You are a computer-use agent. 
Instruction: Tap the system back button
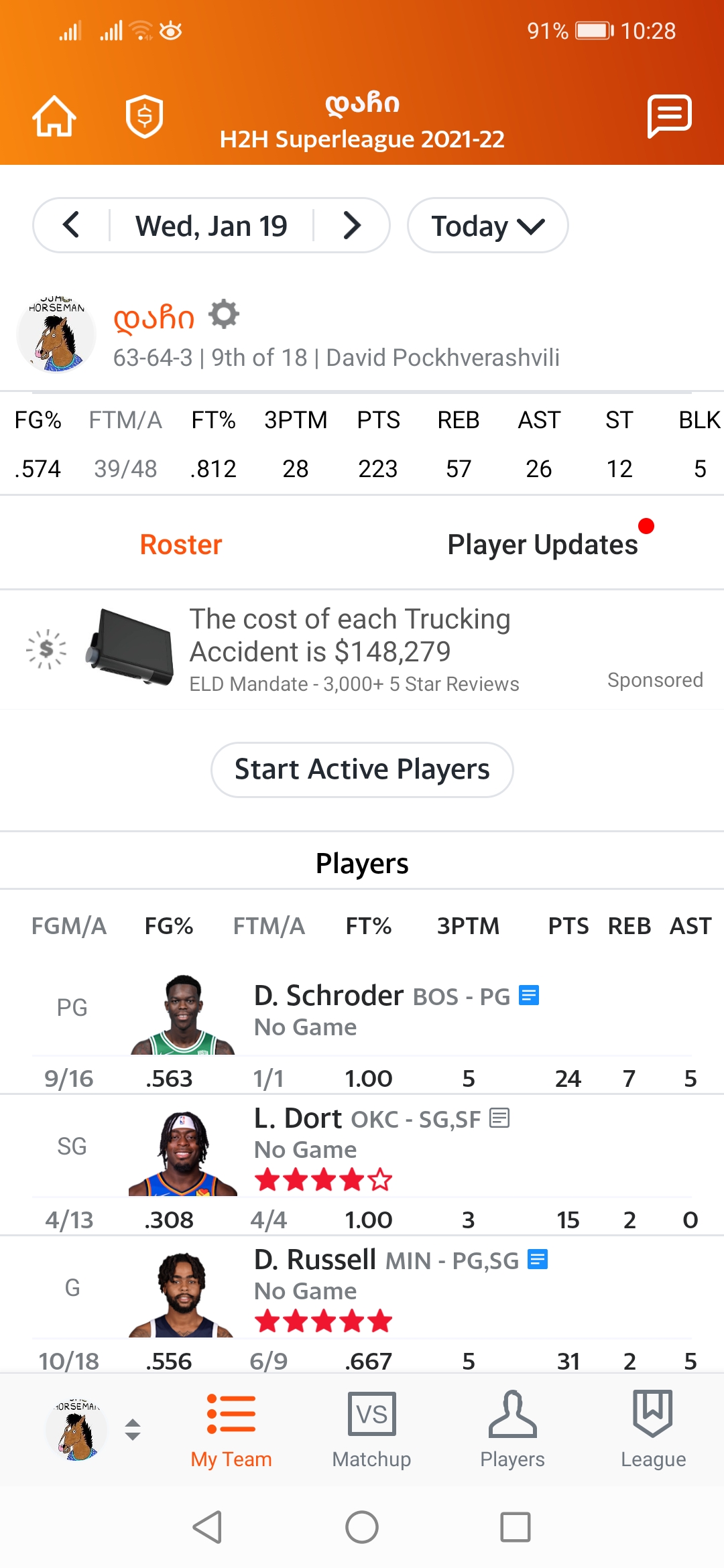208,1528
